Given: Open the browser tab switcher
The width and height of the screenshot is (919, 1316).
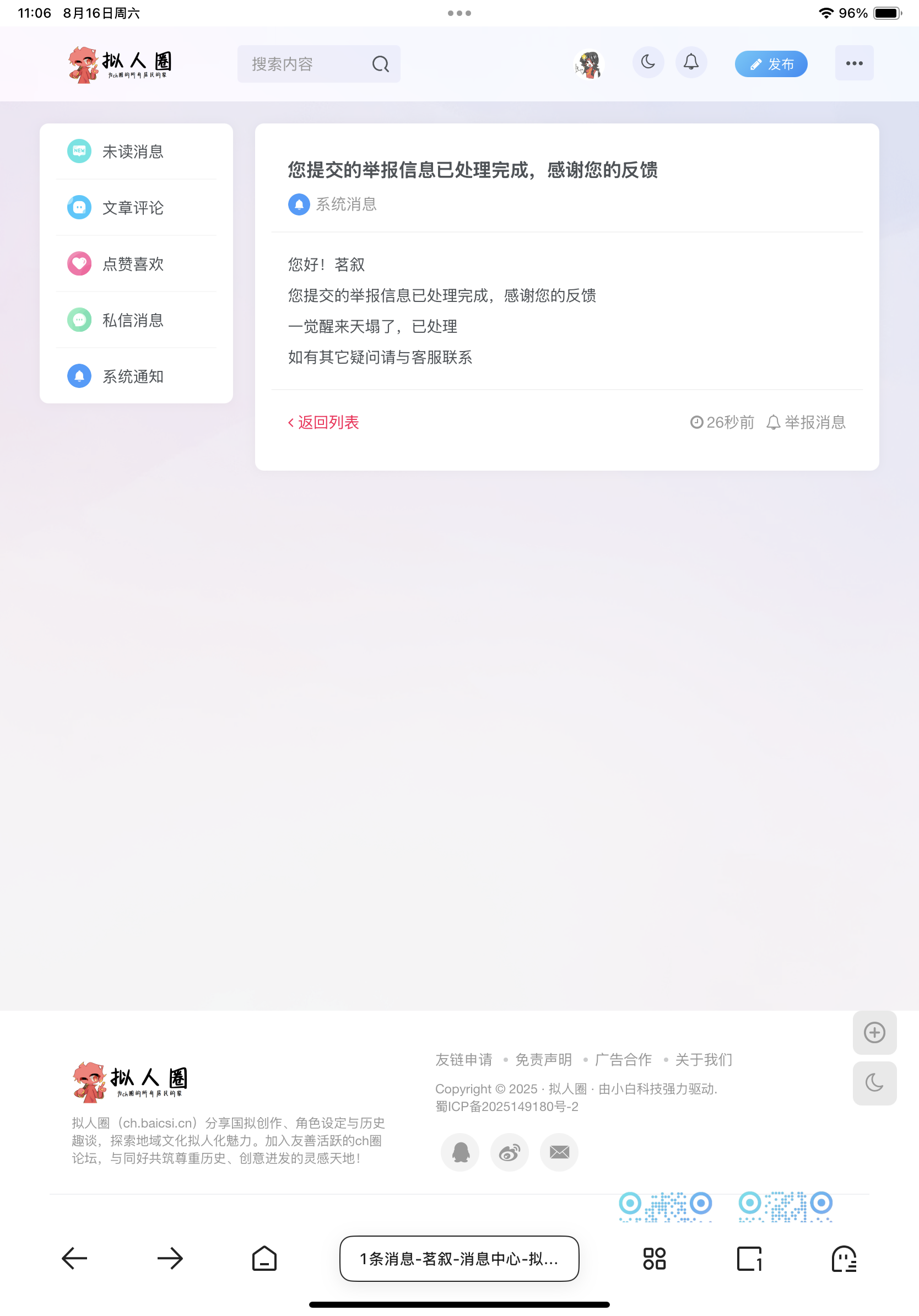Looking at the screenshot, I should pyautogui.click(x=749, y=1259).
